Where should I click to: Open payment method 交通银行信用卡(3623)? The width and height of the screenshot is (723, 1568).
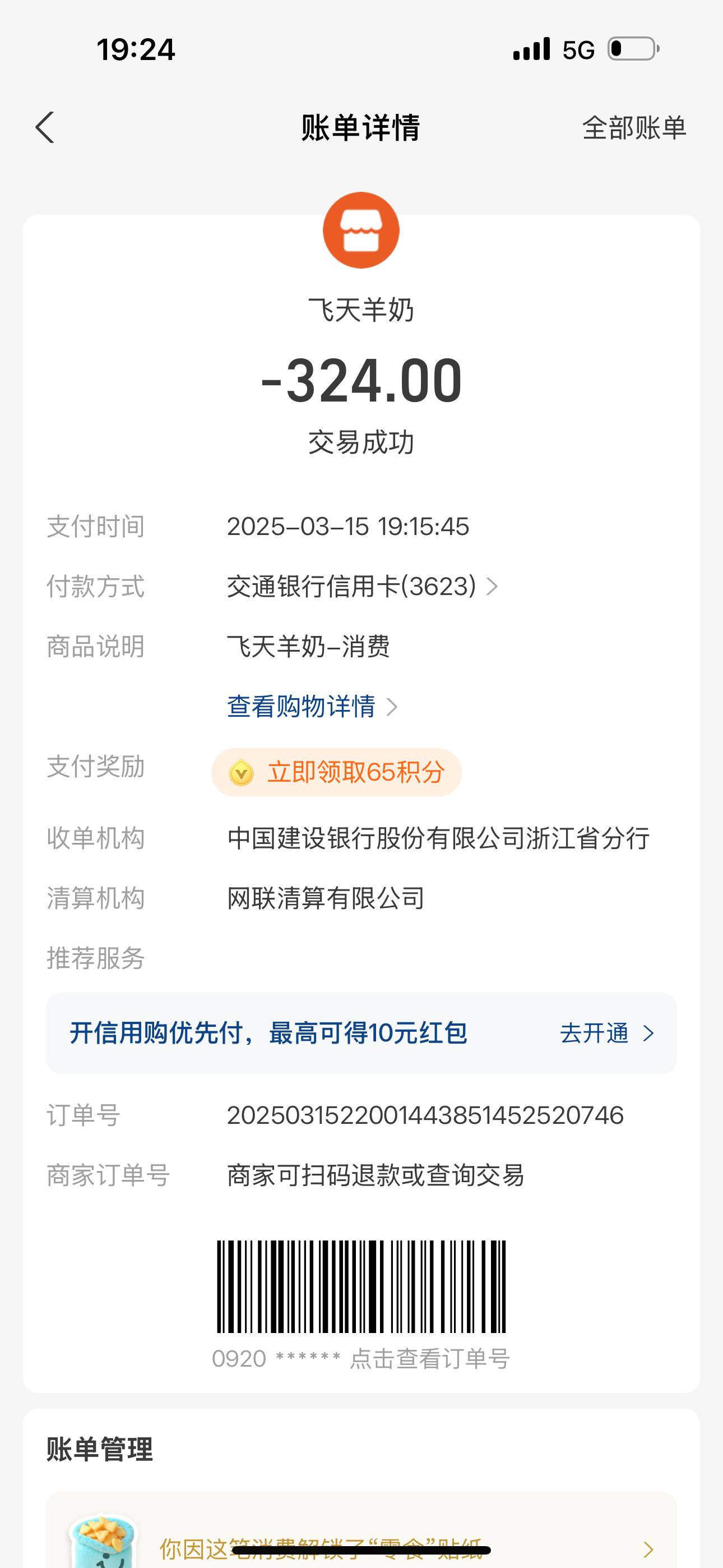[x=362, y=587]
